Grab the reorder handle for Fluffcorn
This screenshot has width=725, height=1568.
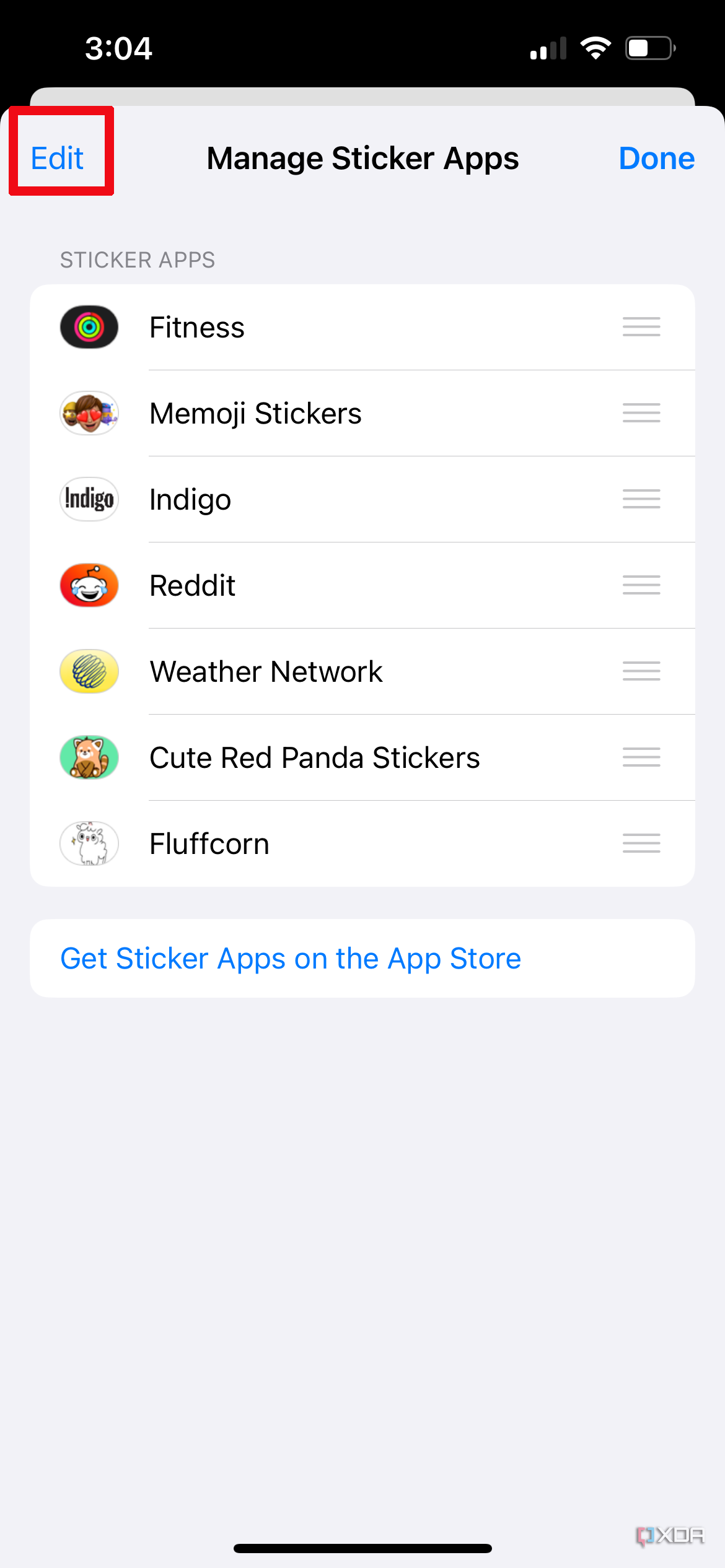click(x=641, y=843)
